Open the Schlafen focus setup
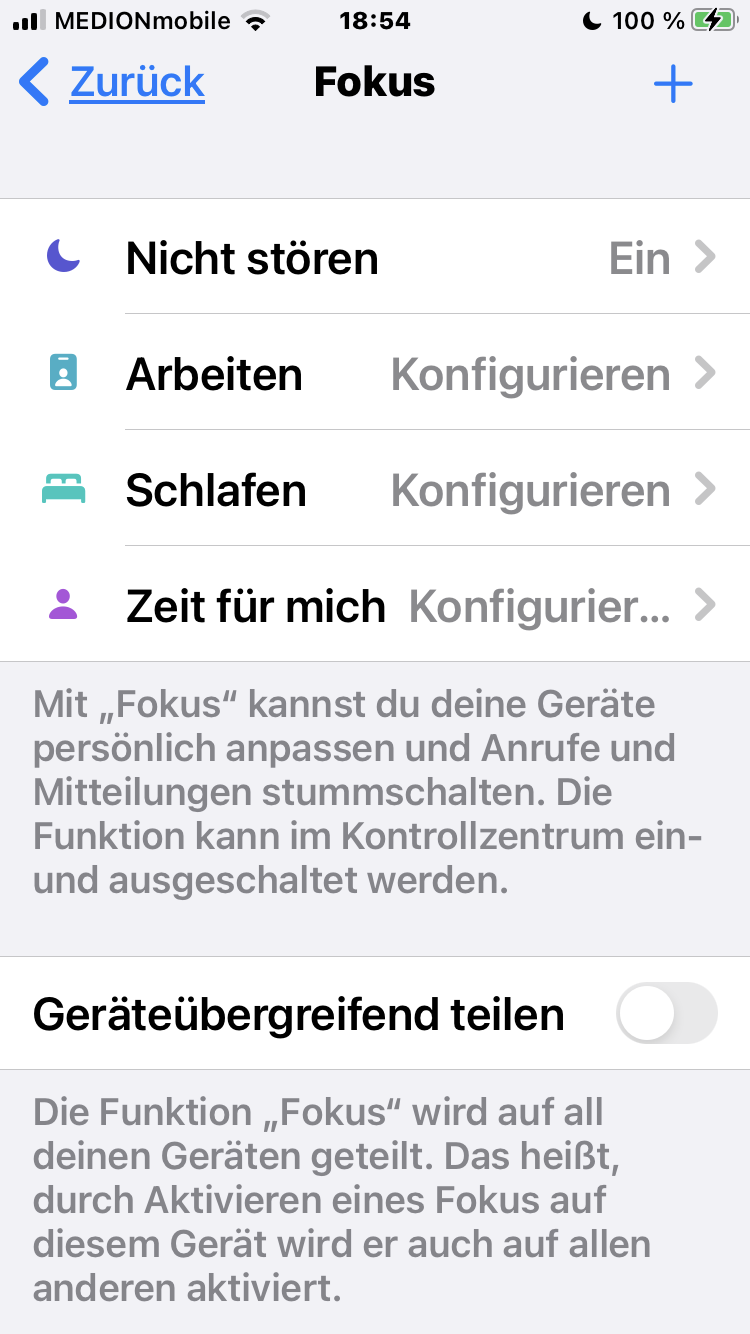This screenshot has height=1334, width=750. click(375, 491)
